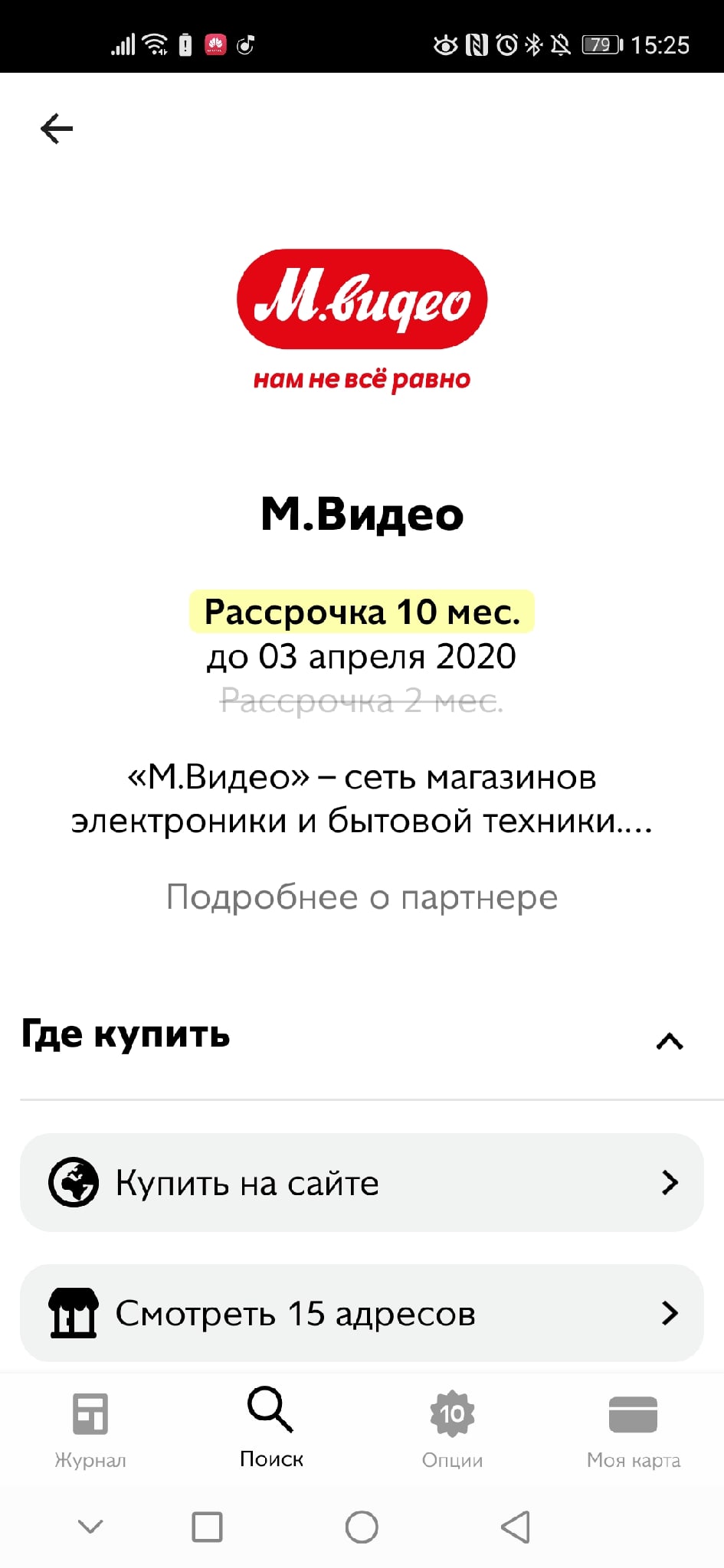
Task: Open Купить на сайте
Action: tap(362, 1183)
